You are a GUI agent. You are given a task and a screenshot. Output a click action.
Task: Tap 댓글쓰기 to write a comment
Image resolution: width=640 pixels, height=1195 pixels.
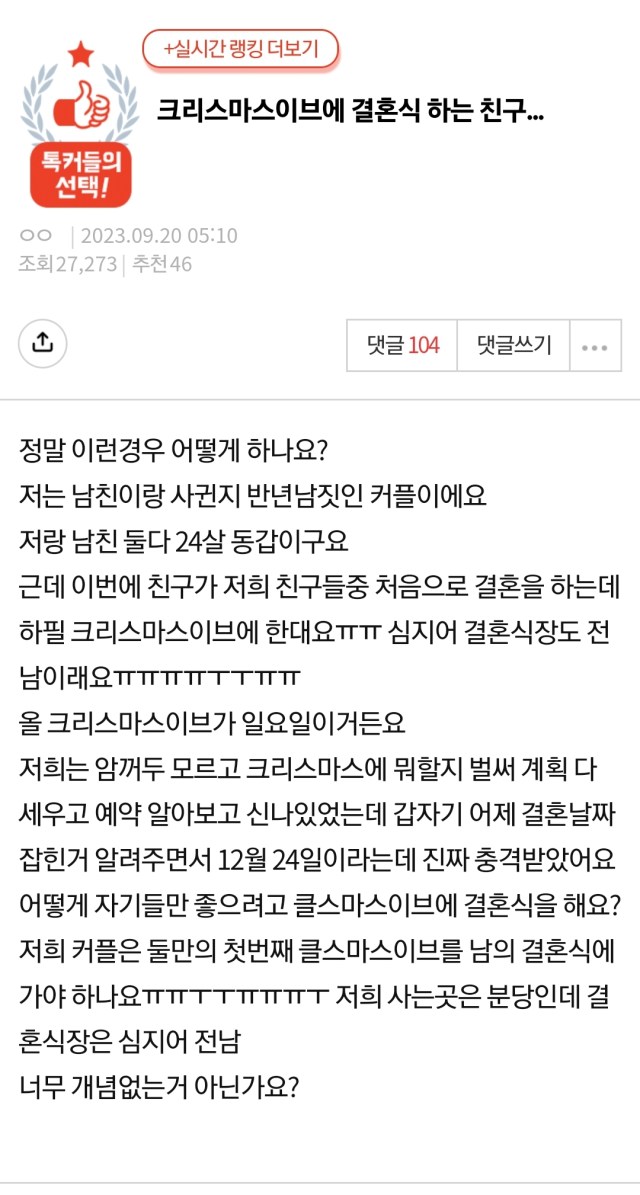tap(514, 346)
